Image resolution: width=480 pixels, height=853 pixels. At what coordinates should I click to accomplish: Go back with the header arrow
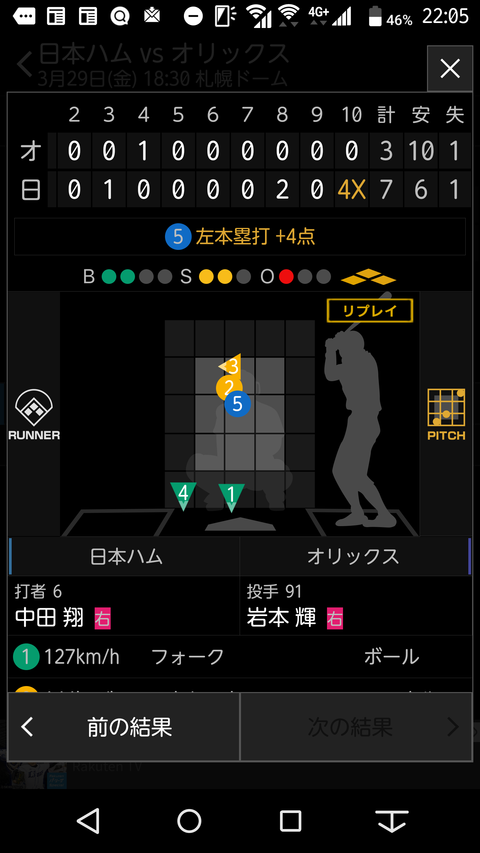pos(24,64)
